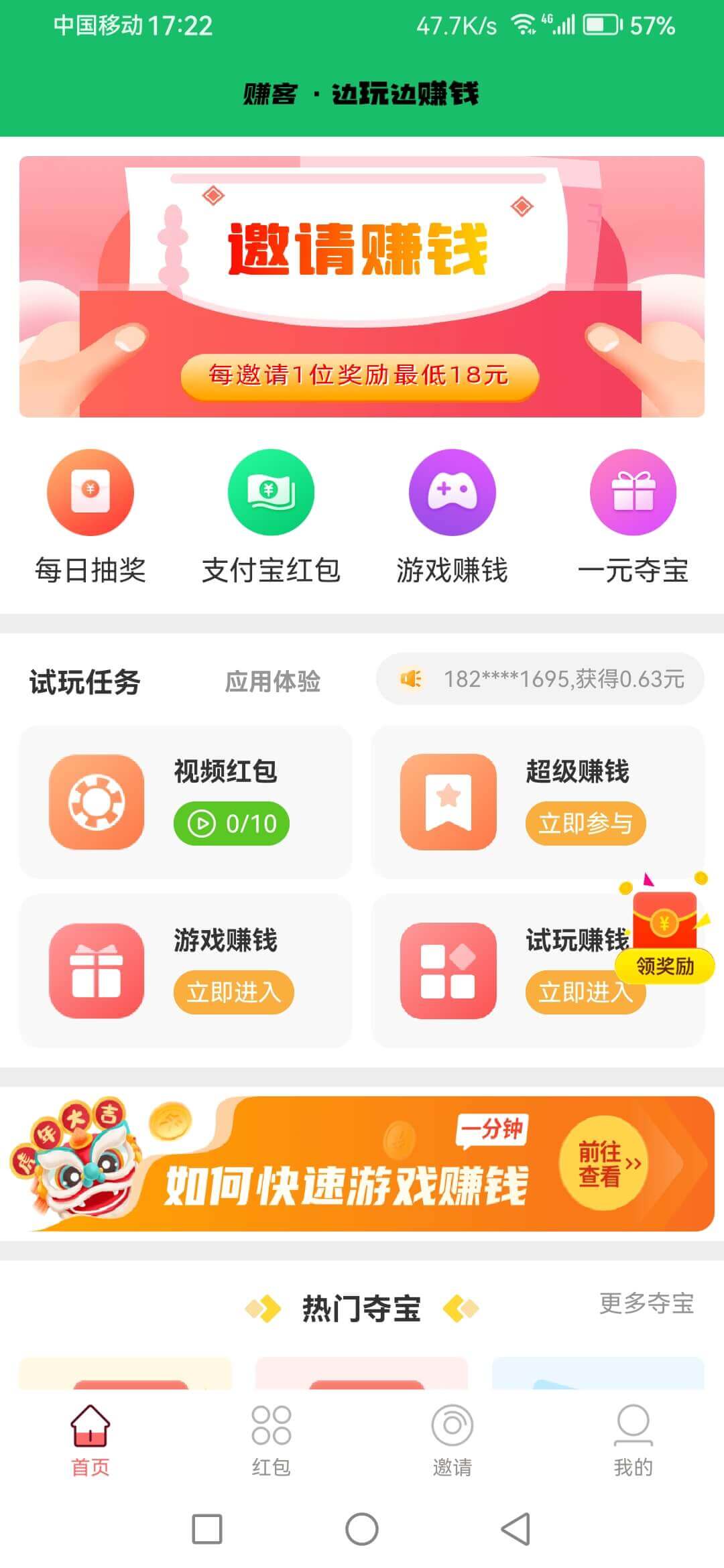Tap the floating 领奖励 red envelope

coord(665,931)
